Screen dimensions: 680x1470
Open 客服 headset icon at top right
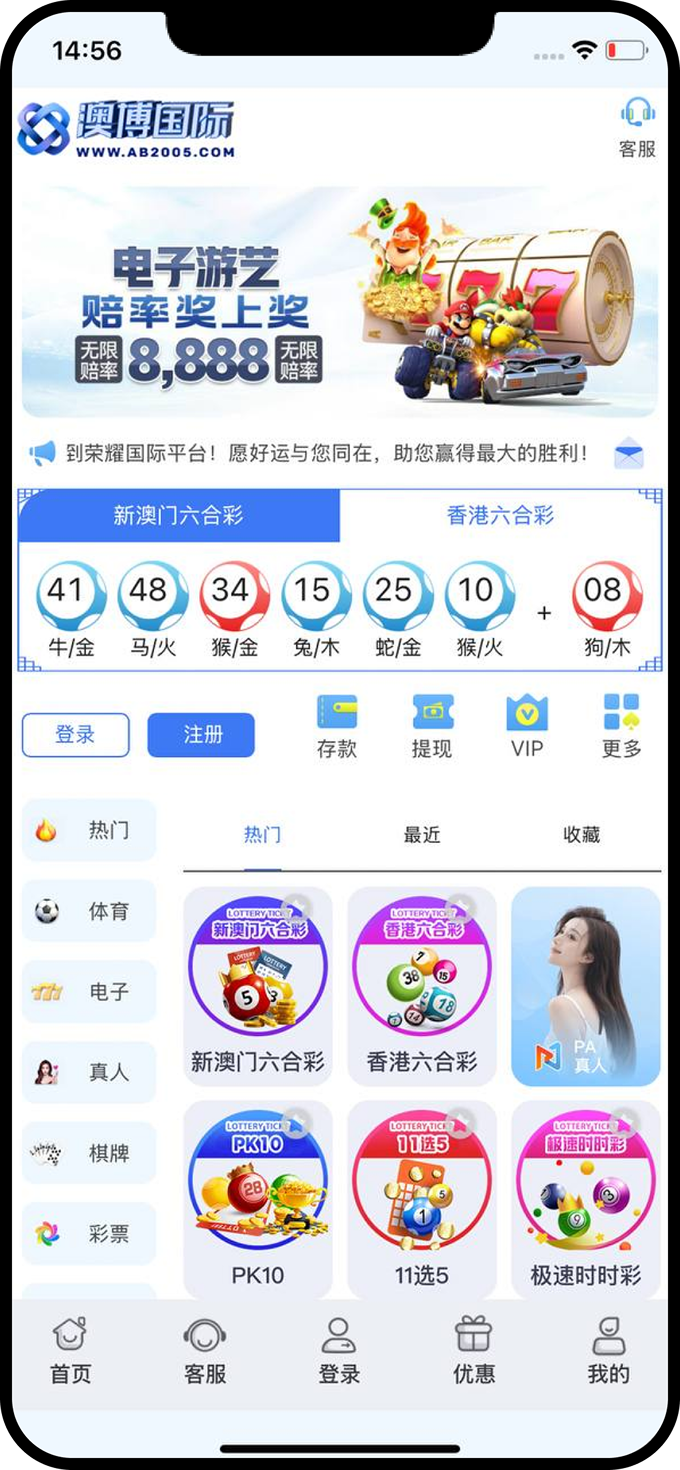click(637, 127)
